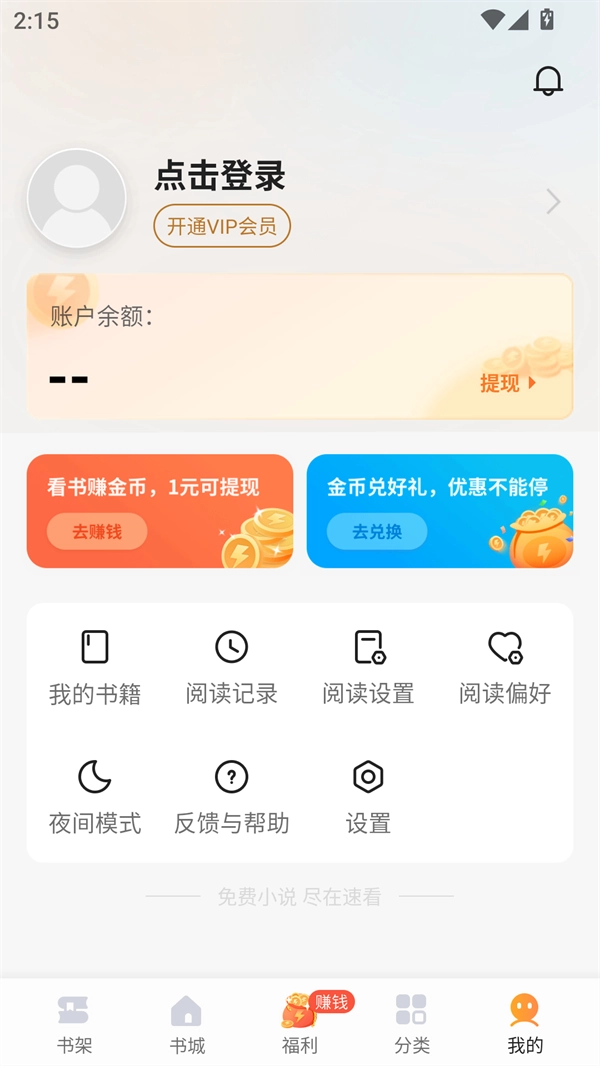This screenshot has width=600, height=1066.
Task: Open 阅读记录 history
Action: tap(231, 667)
